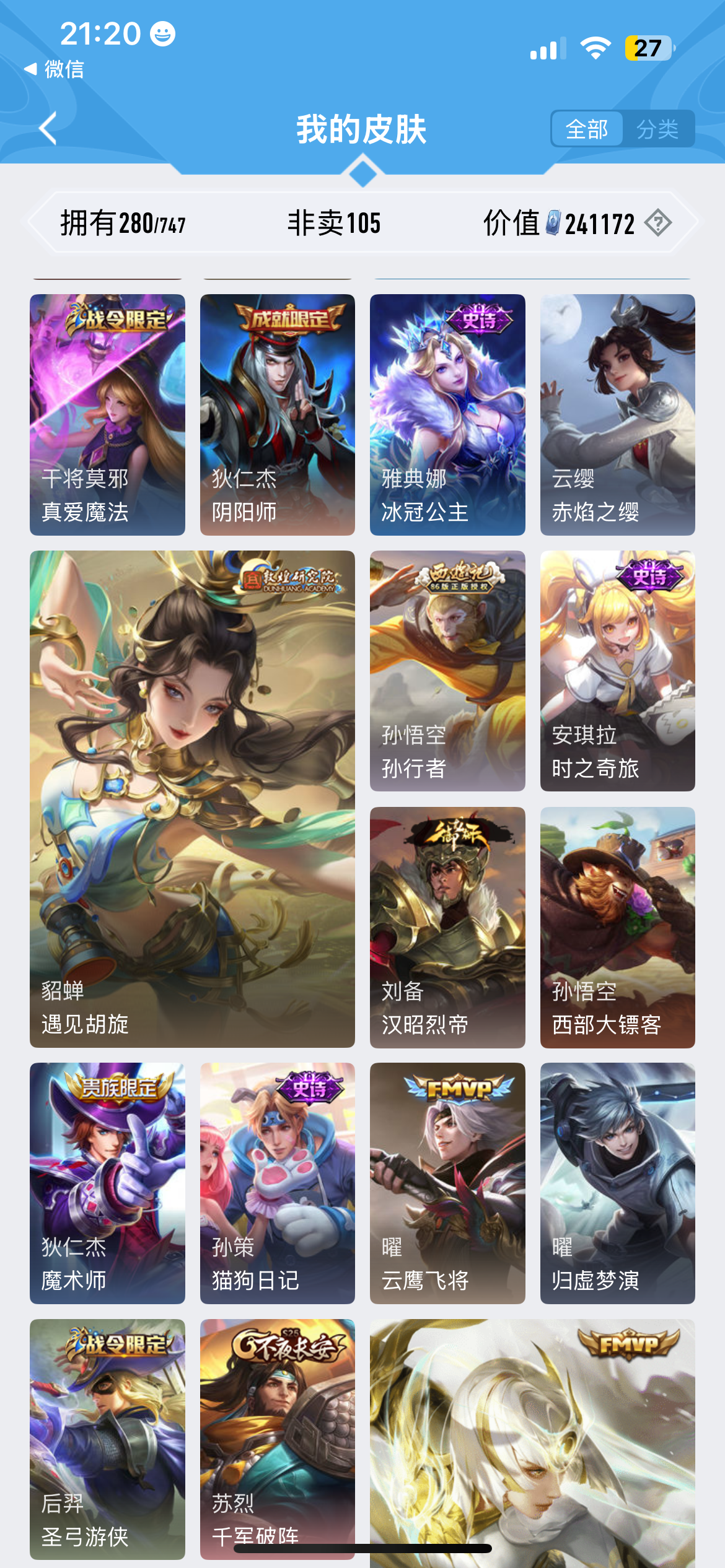Select 云缨 赤焰之缨 skin
Image resolution: width=725 pixels, height=1568 pixels.
(x=617, y=414)
